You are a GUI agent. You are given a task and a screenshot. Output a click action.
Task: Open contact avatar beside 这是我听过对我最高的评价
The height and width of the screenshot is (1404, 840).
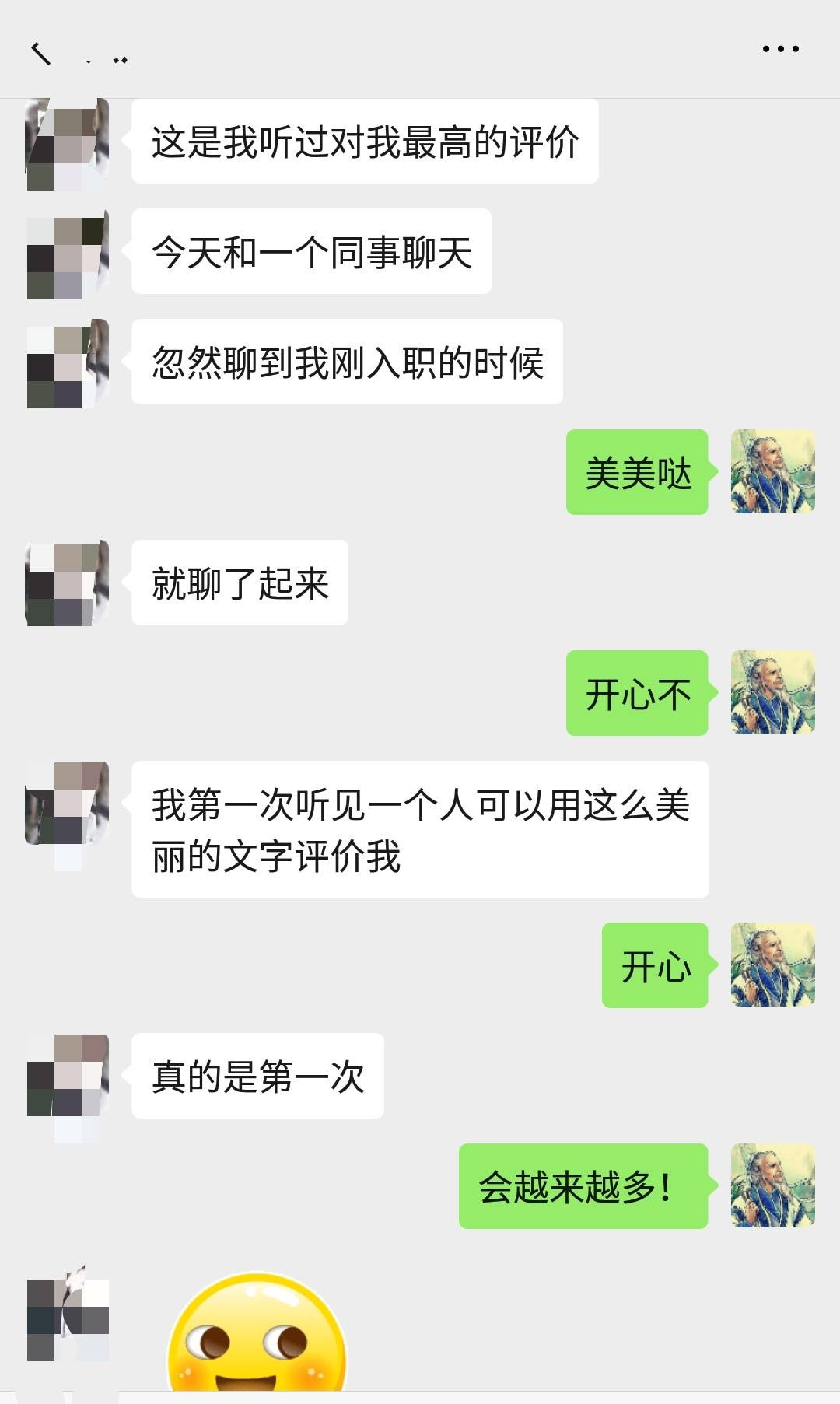68,144
